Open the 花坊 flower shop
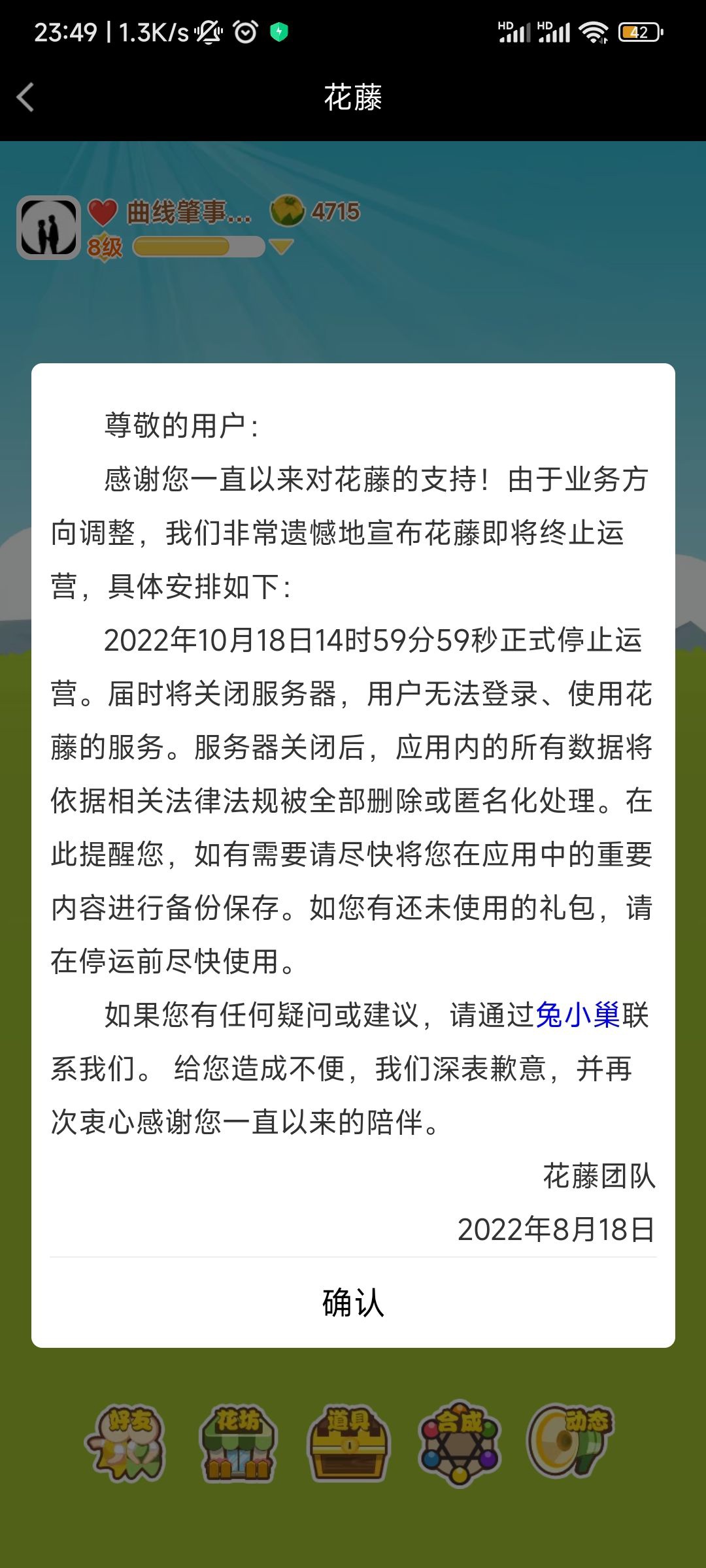Screen dimensions: 706x1568 click(x=238, y=1443)
